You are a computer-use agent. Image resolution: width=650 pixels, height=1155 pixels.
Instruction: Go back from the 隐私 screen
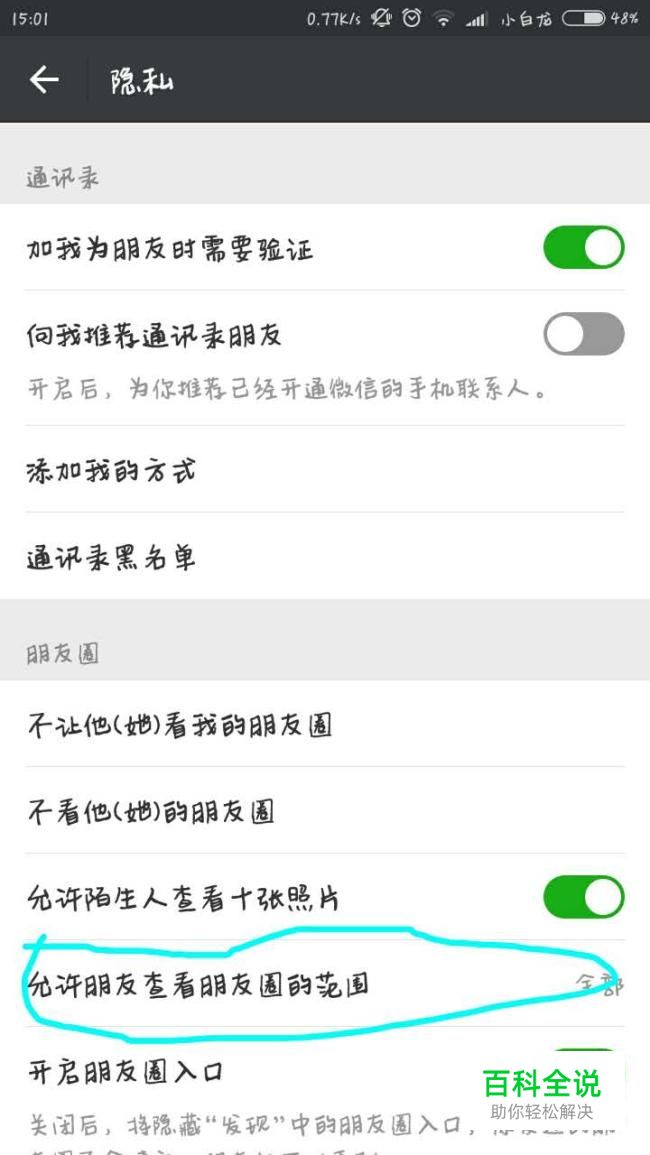44,80
